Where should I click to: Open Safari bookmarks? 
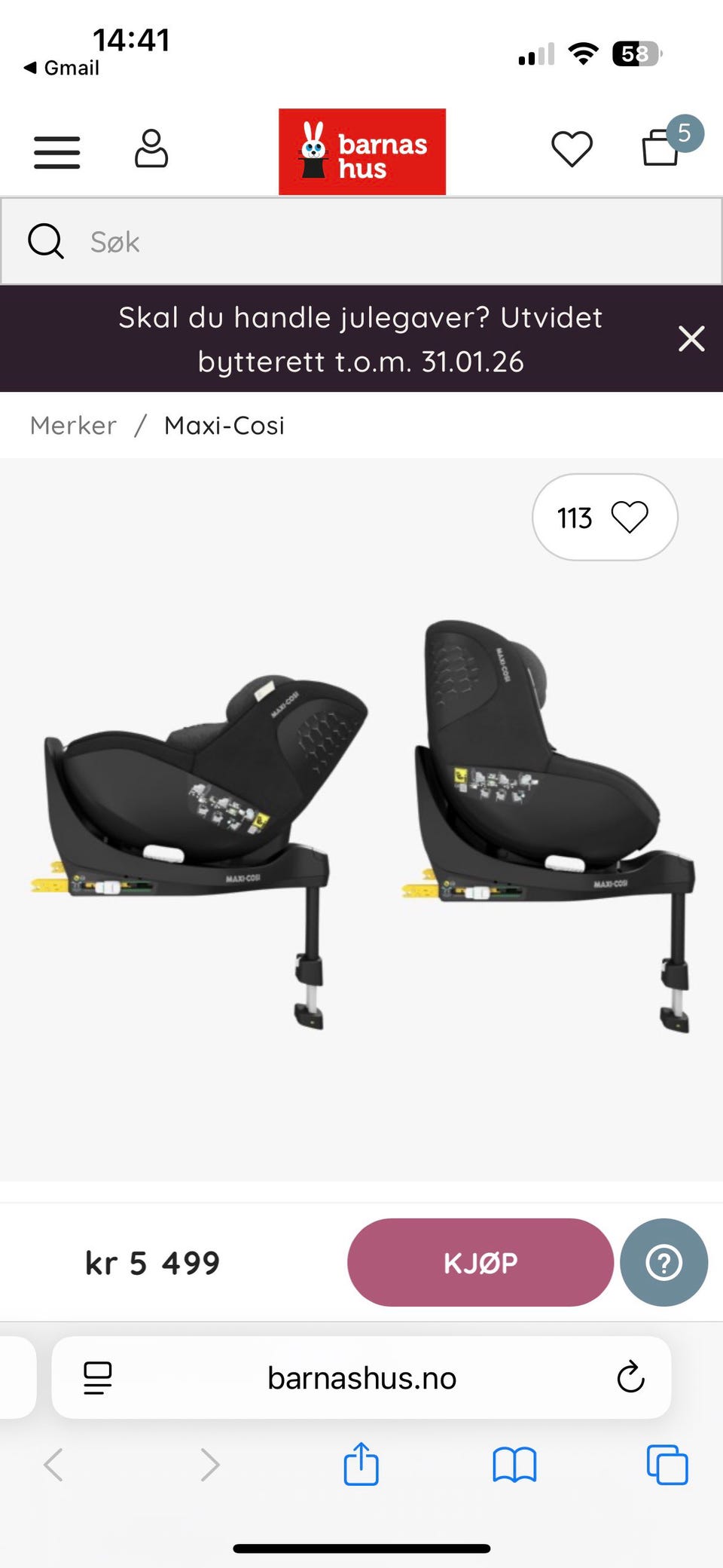click(x=514, y=1465)
